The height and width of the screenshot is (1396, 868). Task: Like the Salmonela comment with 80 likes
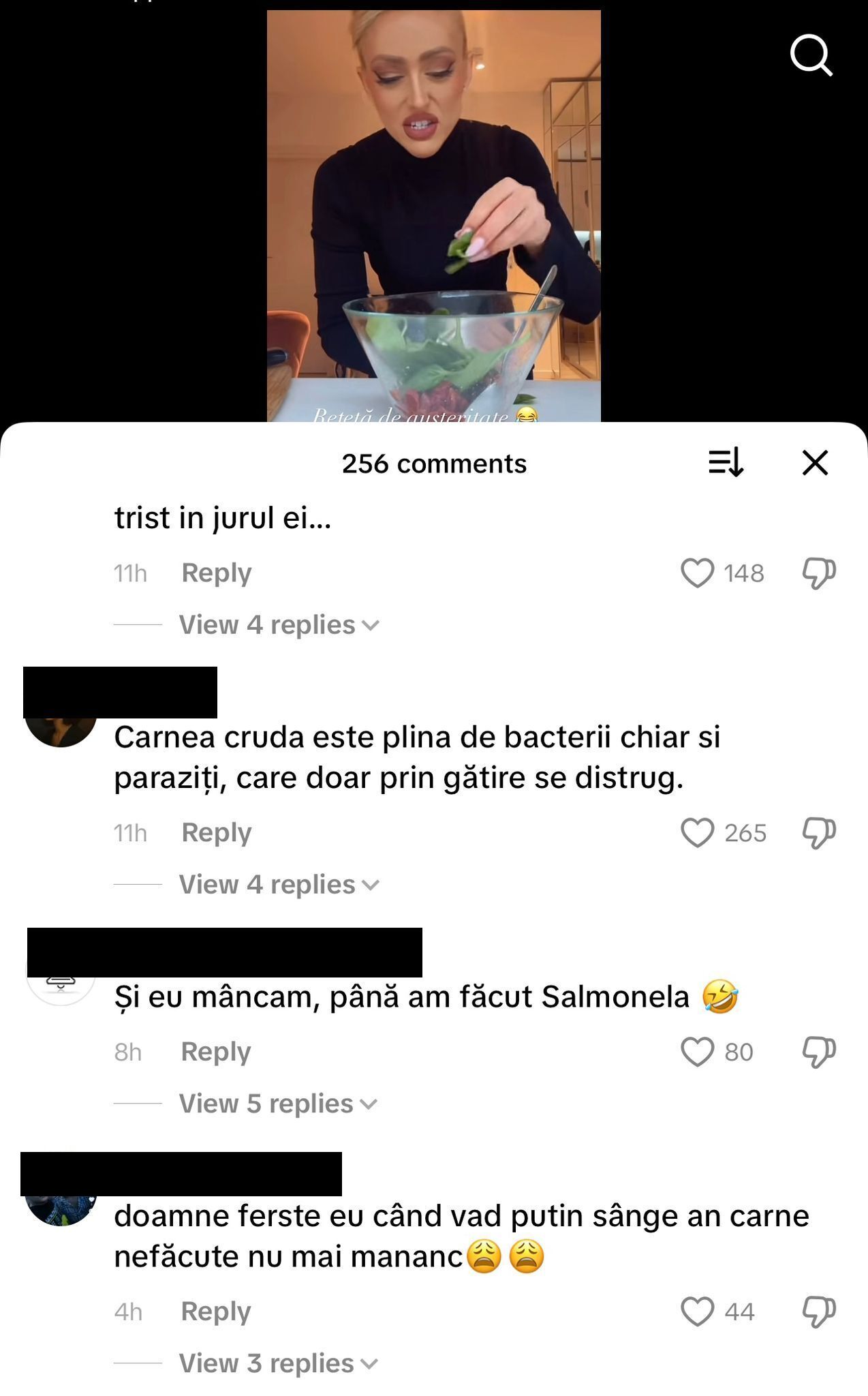[698, 1052]
